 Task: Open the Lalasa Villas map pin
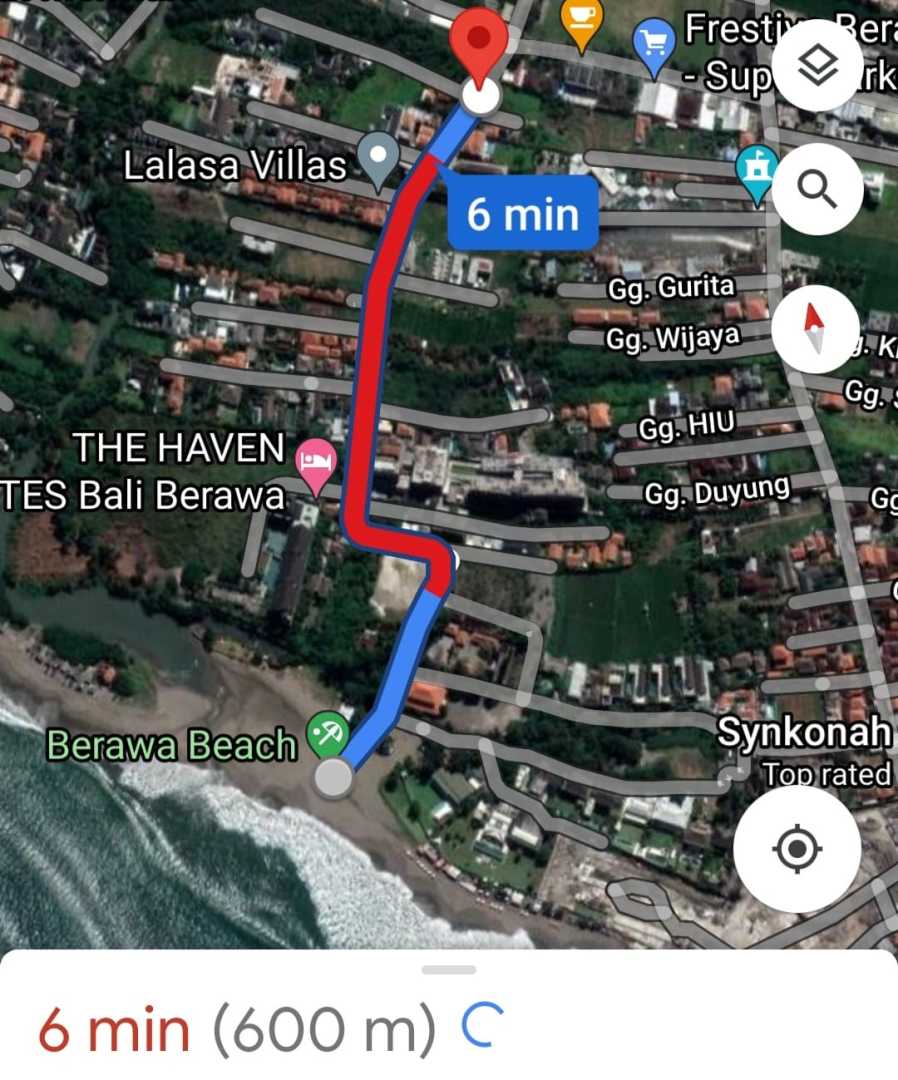coord(379,160)
